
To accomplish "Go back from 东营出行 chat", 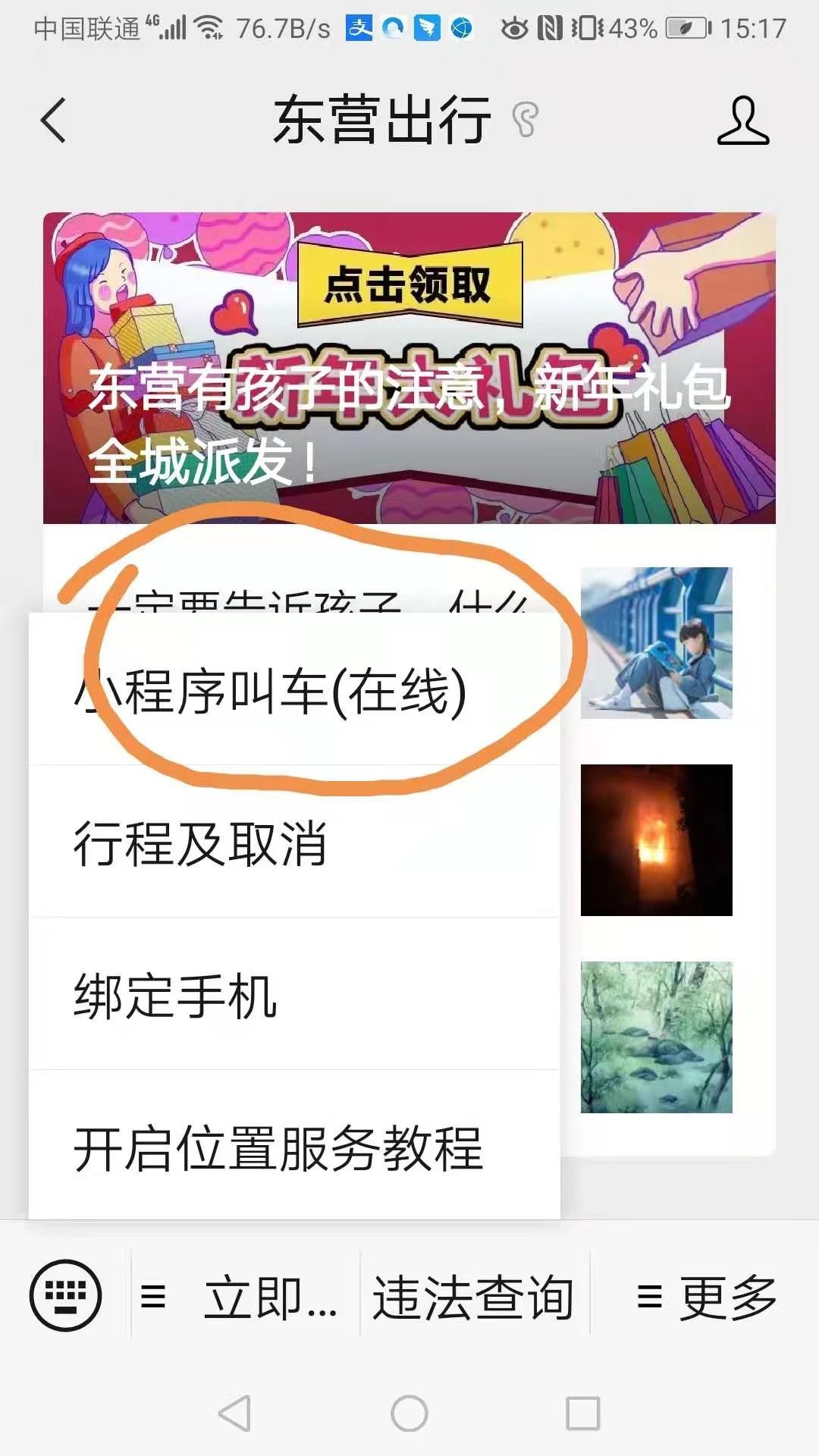I will coord(53,120).
